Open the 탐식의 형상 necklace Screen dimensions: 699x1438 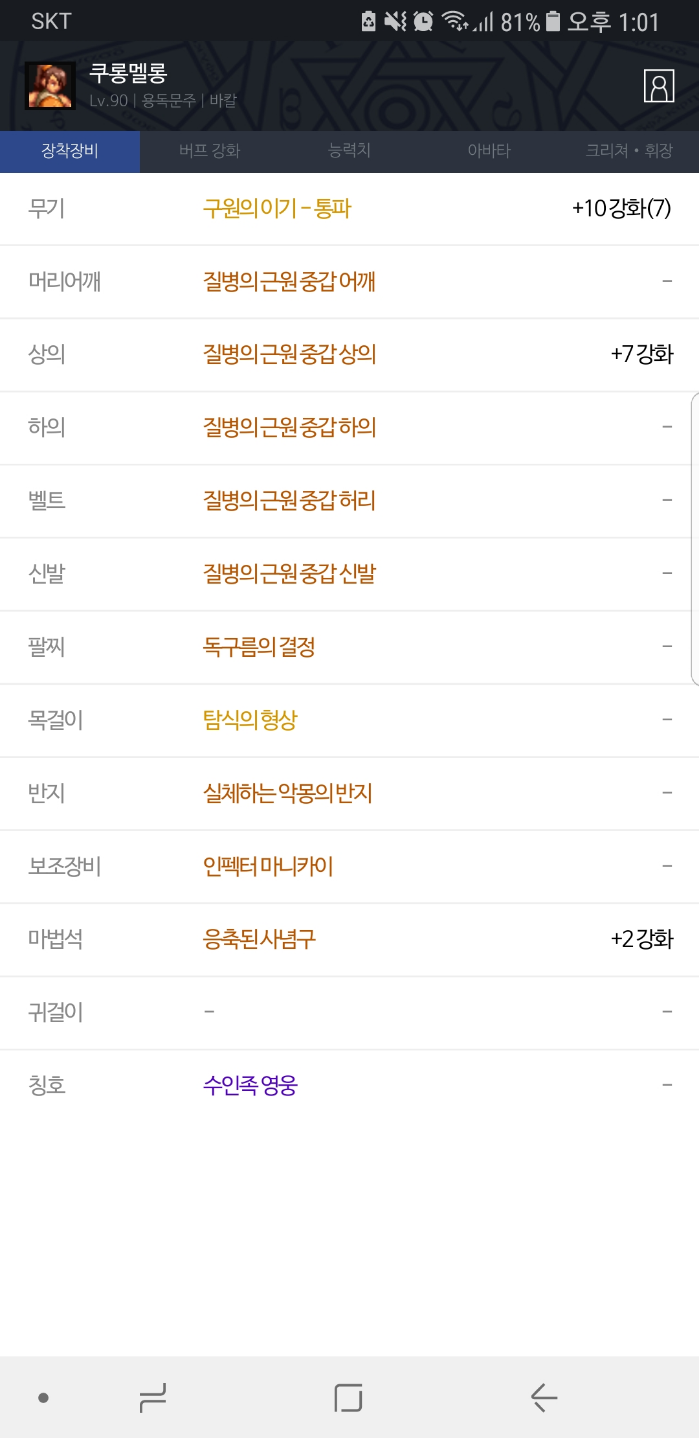tap(250, 720)
